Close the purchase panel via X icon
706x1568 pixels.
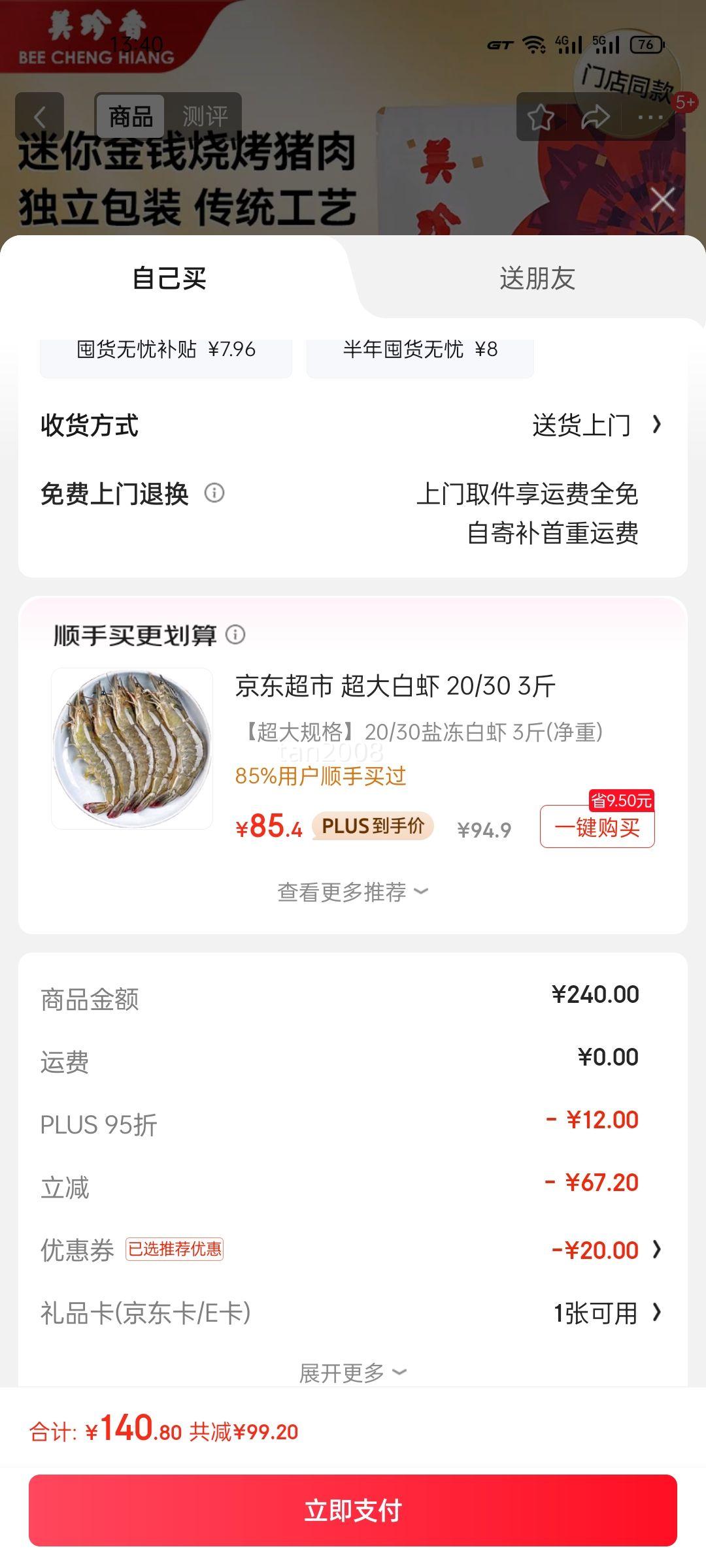click(663, 199)
